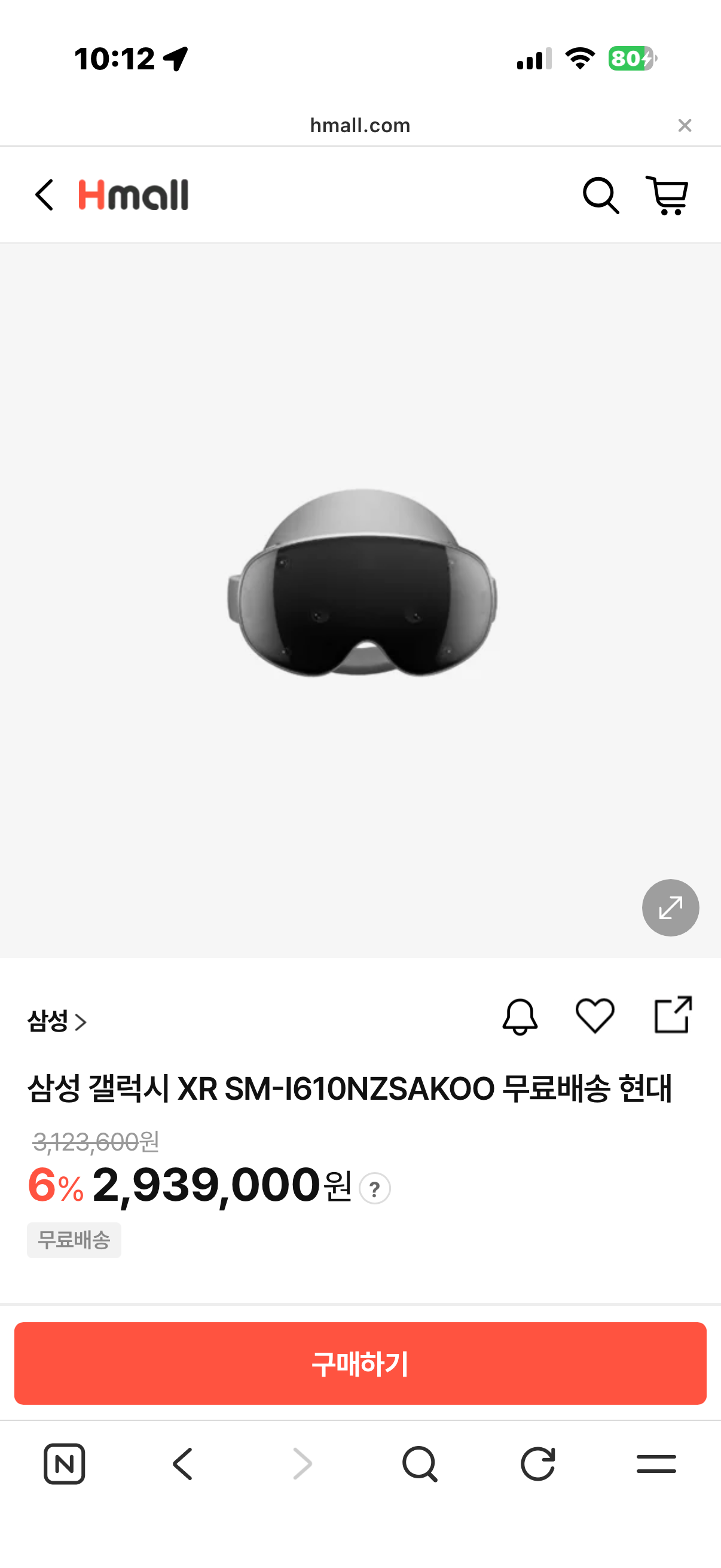Open the price info question mark
Image resolution: width=721 pixels, height=1568 pixels.
click(x=375, y=1188)
